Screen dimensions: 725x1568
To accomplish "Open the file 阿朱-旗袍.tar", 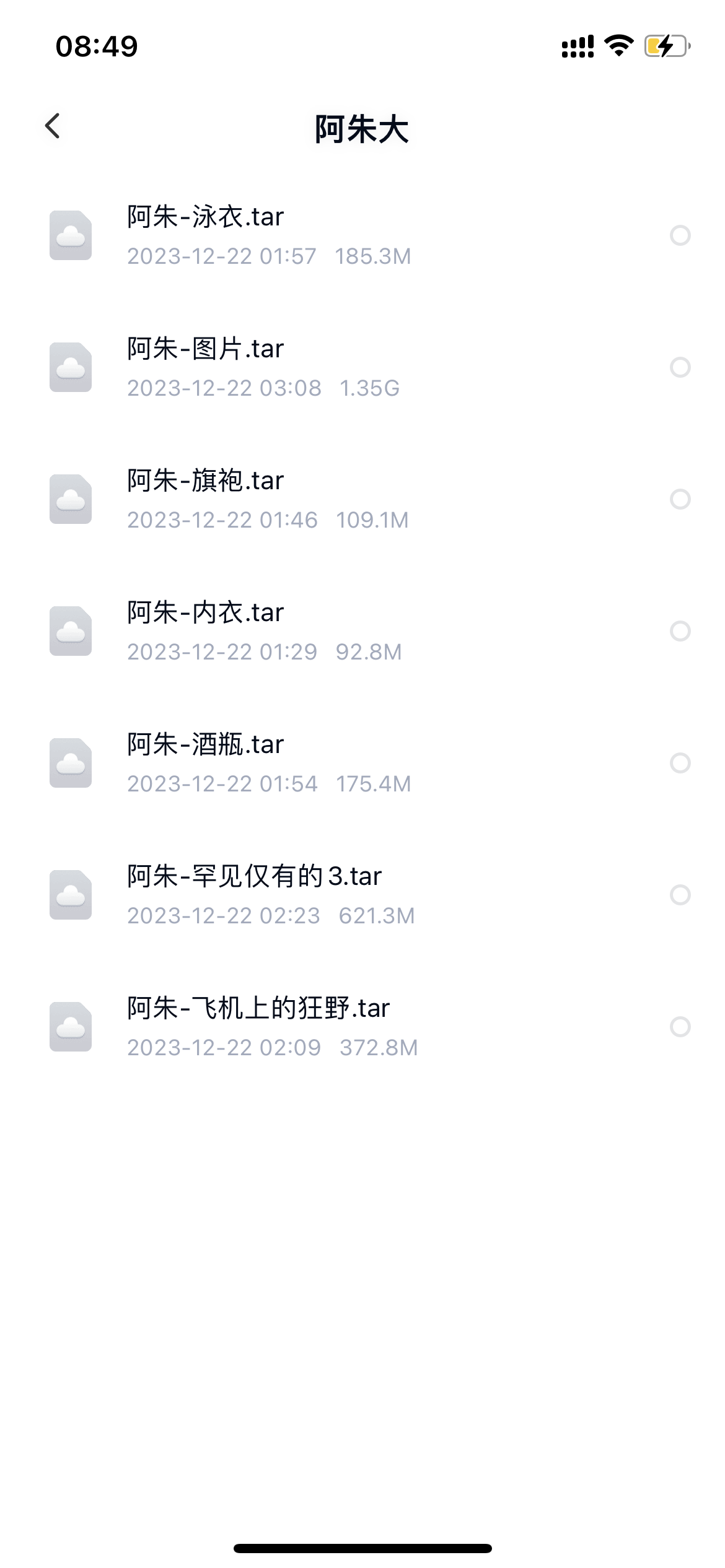I will tap(362, 499).
